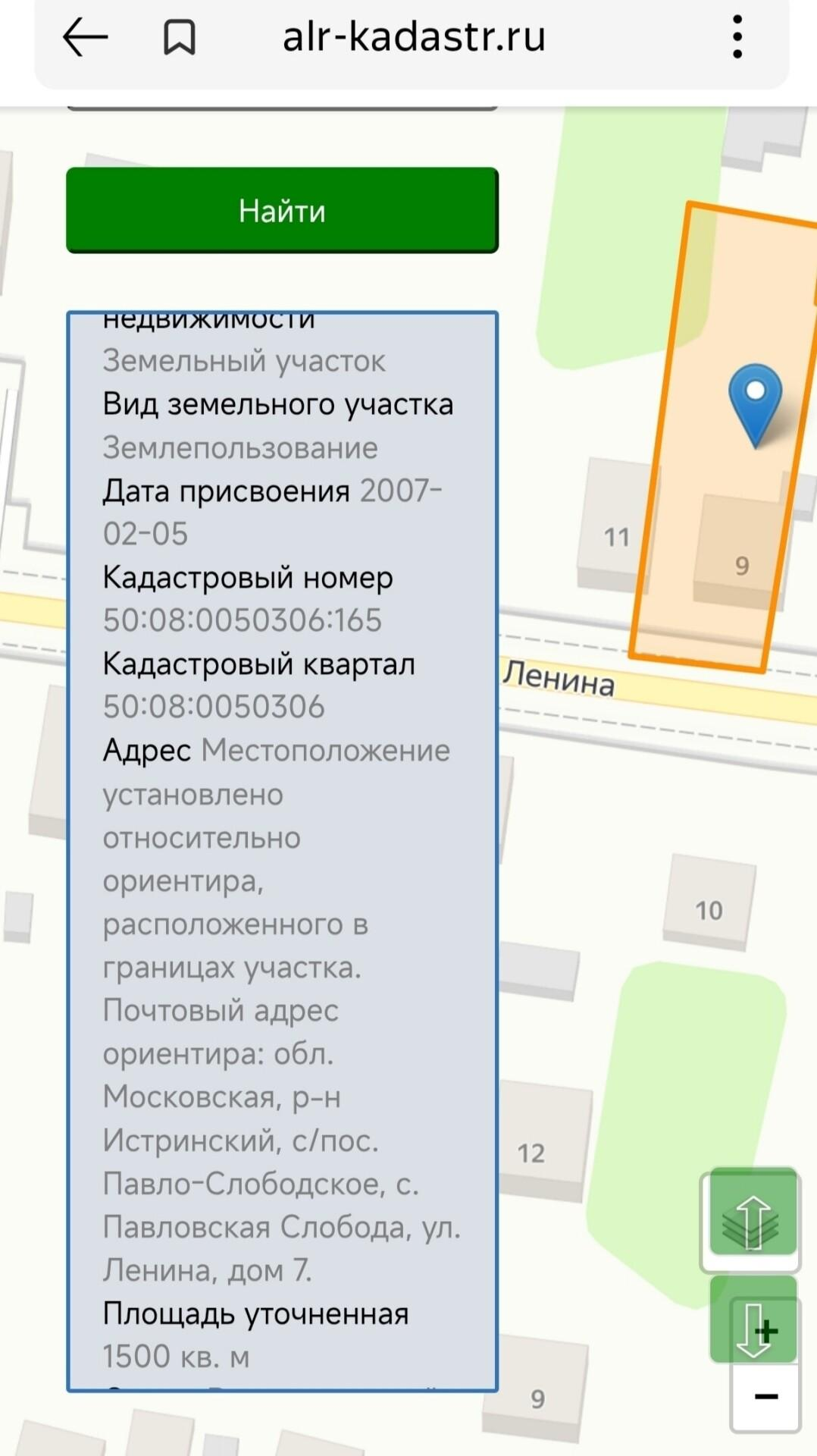This screenshot has width=817, height=1456.
Task: Zoom out the map with minus button
Action: (765, 1396)
